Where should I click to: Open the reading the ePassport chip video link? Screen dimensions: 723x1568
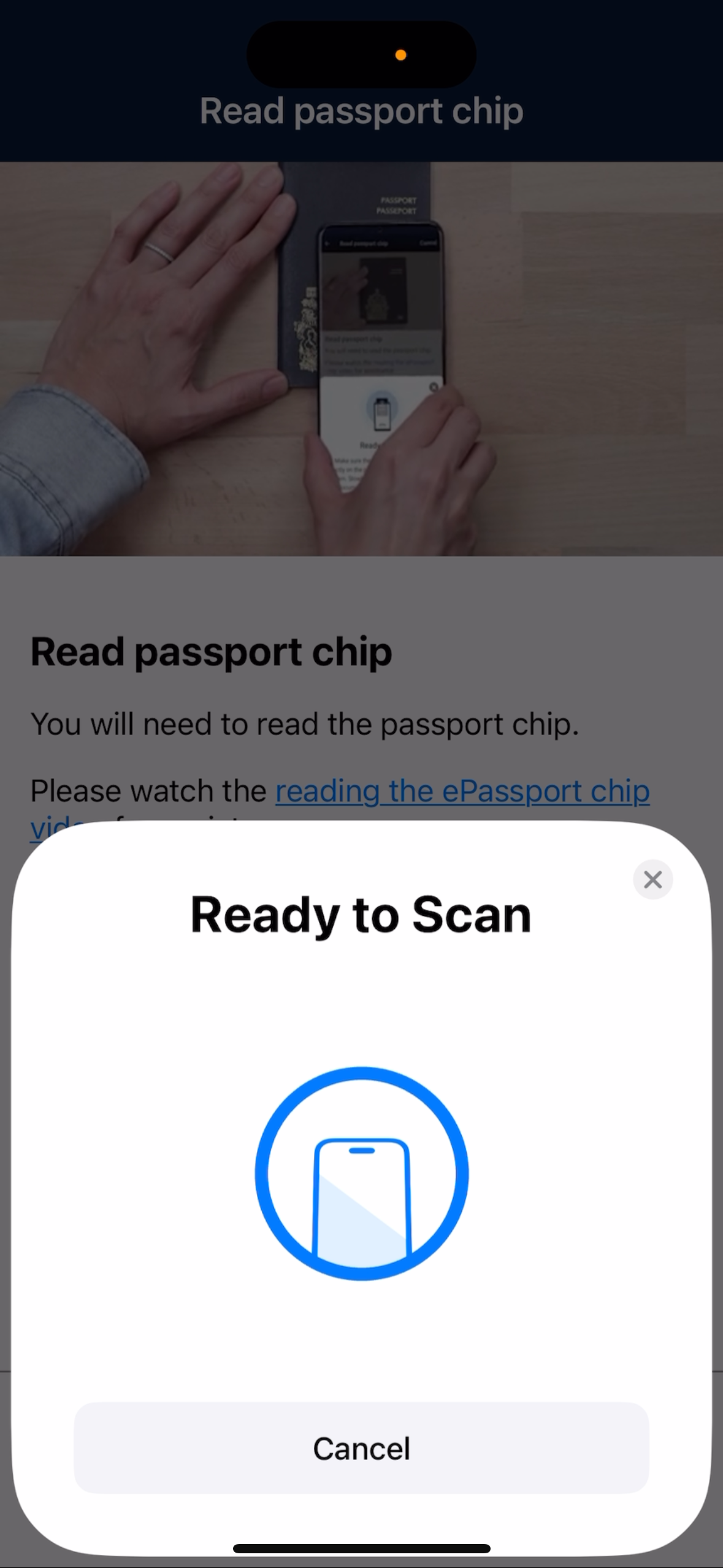[x=462, y=791]
